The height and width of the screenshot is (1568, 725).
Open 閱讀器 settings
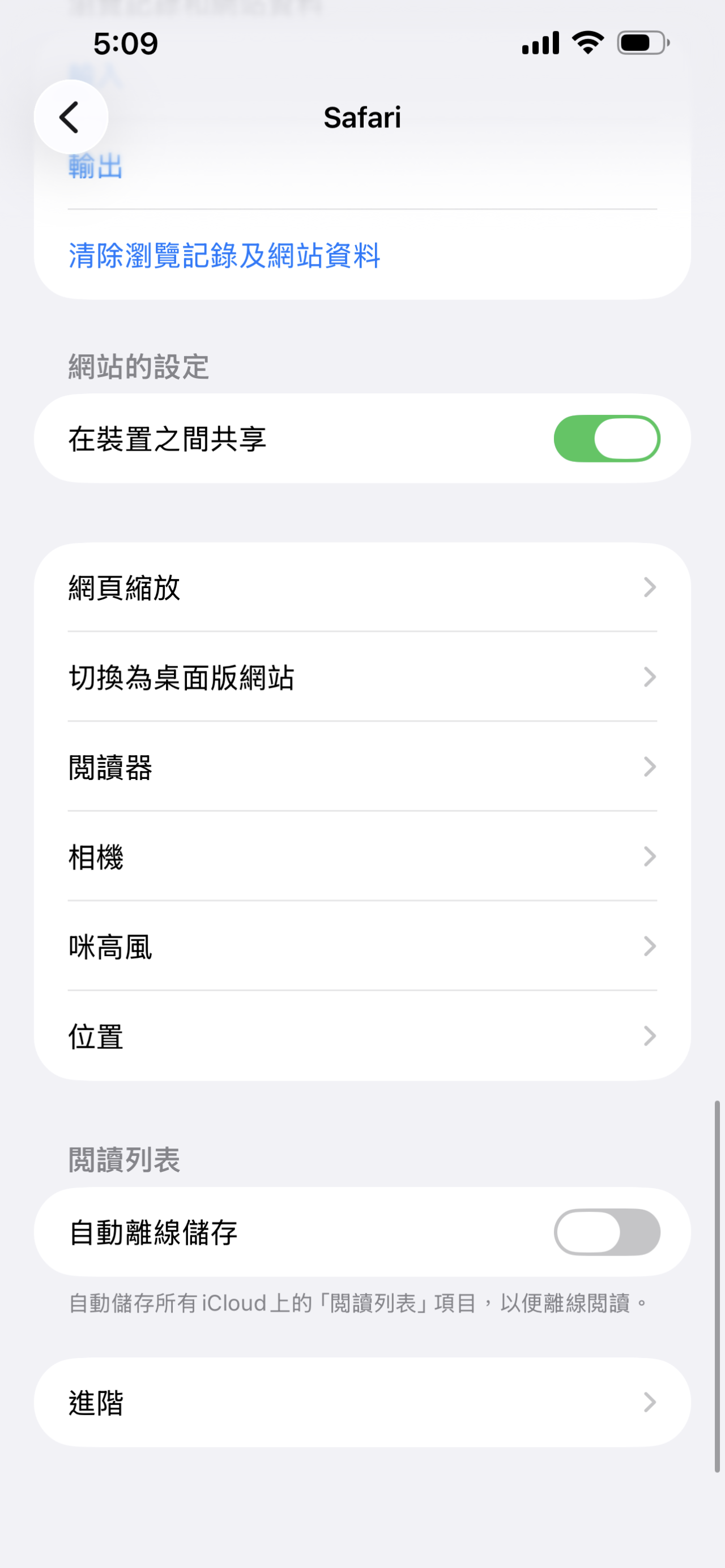coord(362,767)
